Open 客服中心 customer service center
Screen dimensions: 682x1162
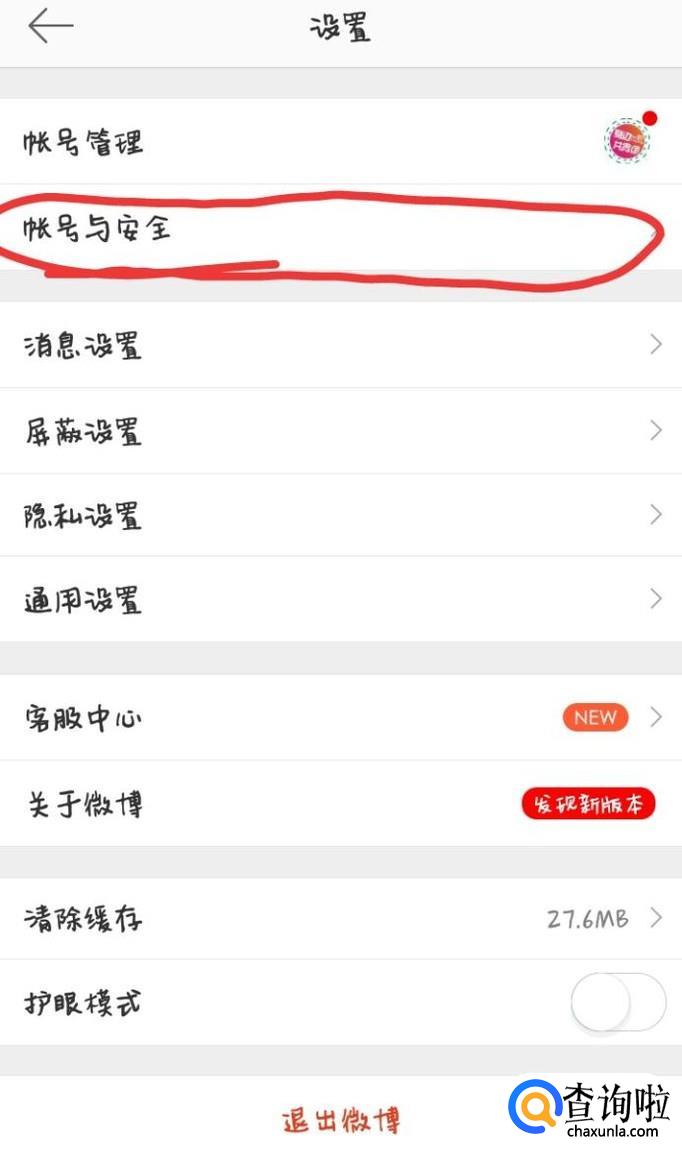click(x=340, y=718)
